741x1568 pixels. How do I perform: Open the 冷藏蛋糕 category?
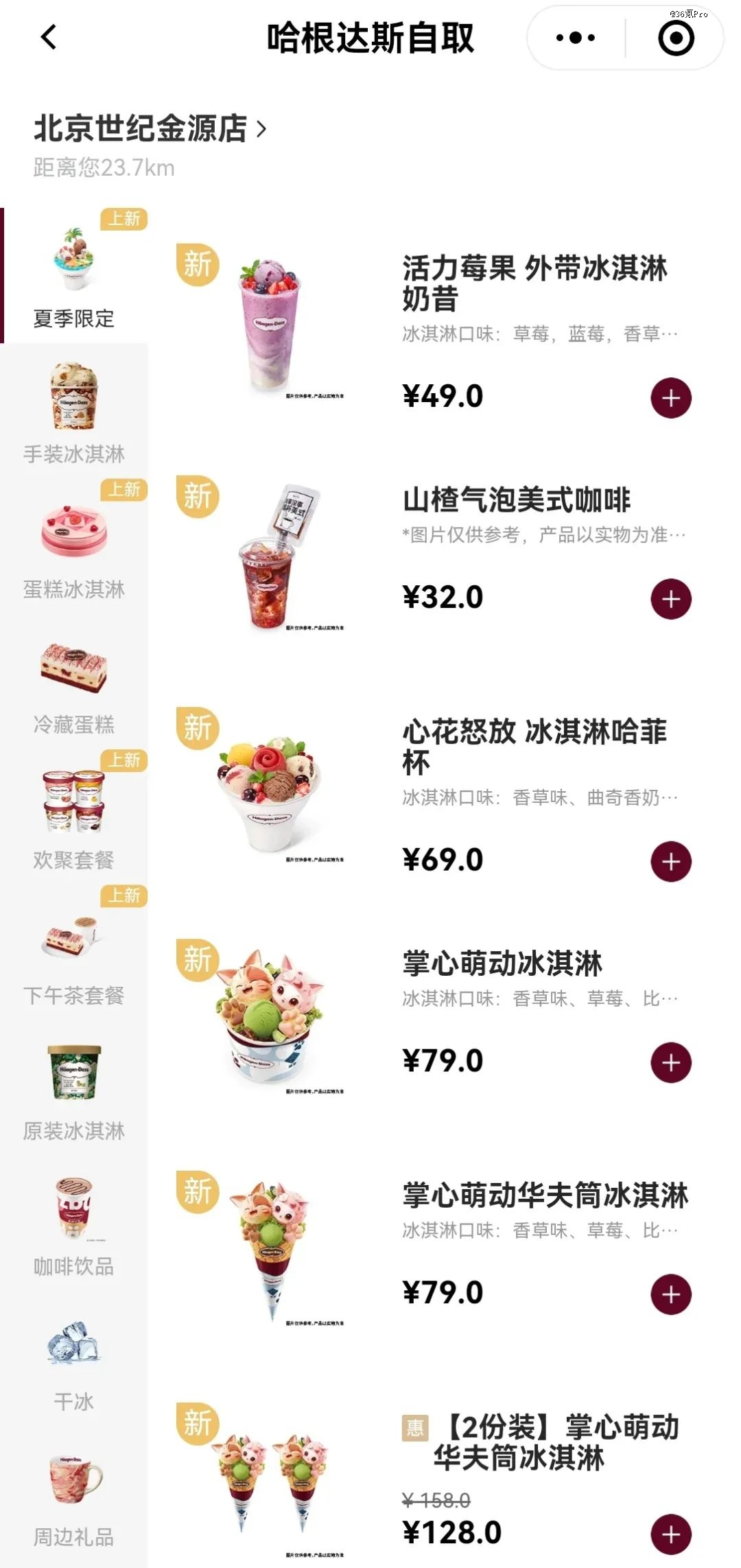(x=74, y=683)
